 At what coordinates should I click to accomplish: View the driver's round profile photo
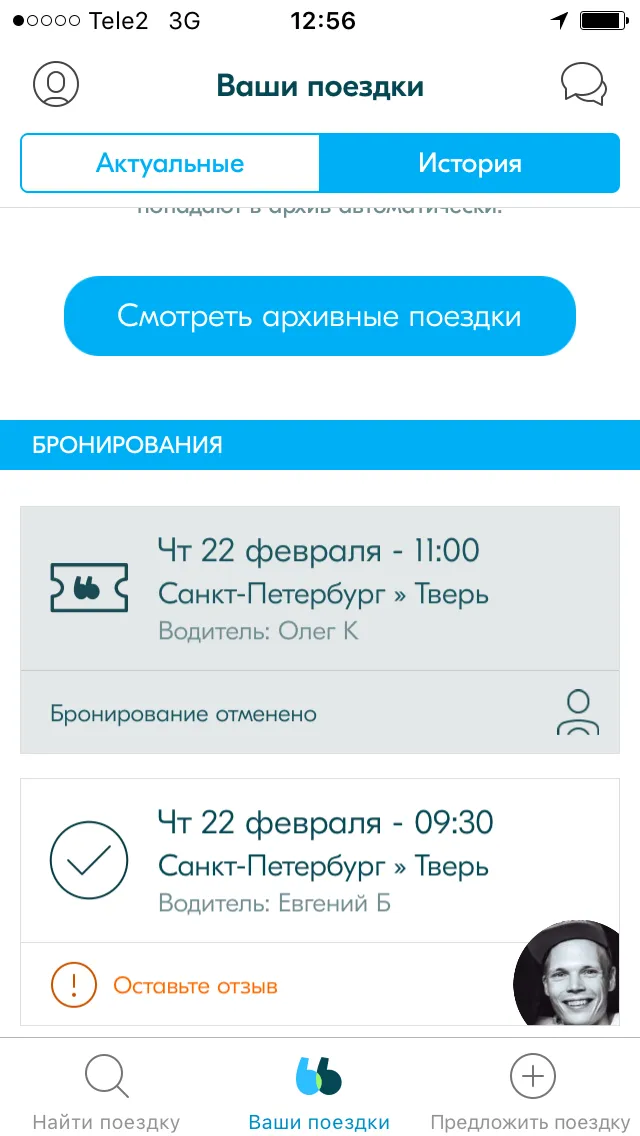[566, 973]
